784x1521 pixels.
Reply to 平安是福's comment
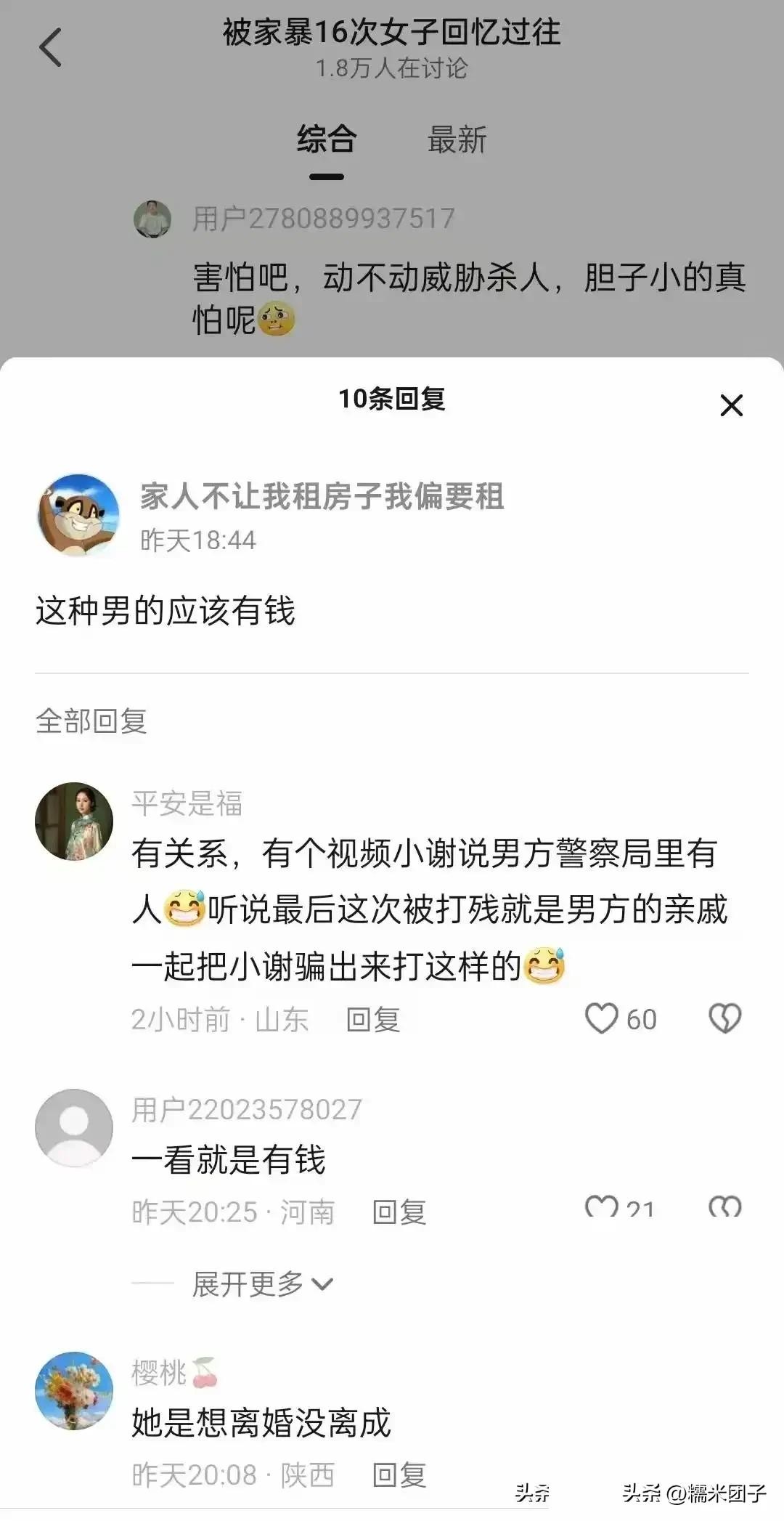coord(373,1020)
